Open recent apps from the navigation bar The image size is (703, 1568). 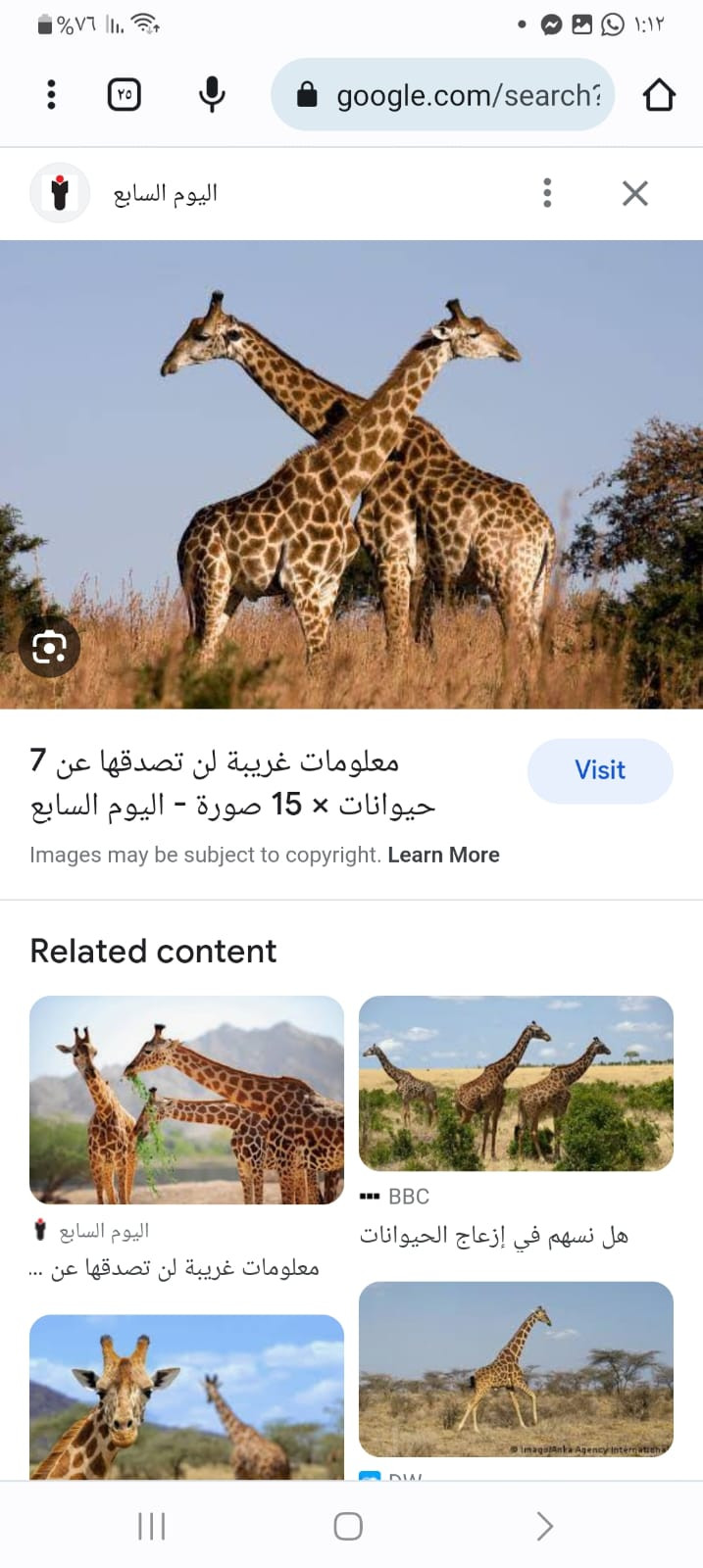coord(152,1526)
